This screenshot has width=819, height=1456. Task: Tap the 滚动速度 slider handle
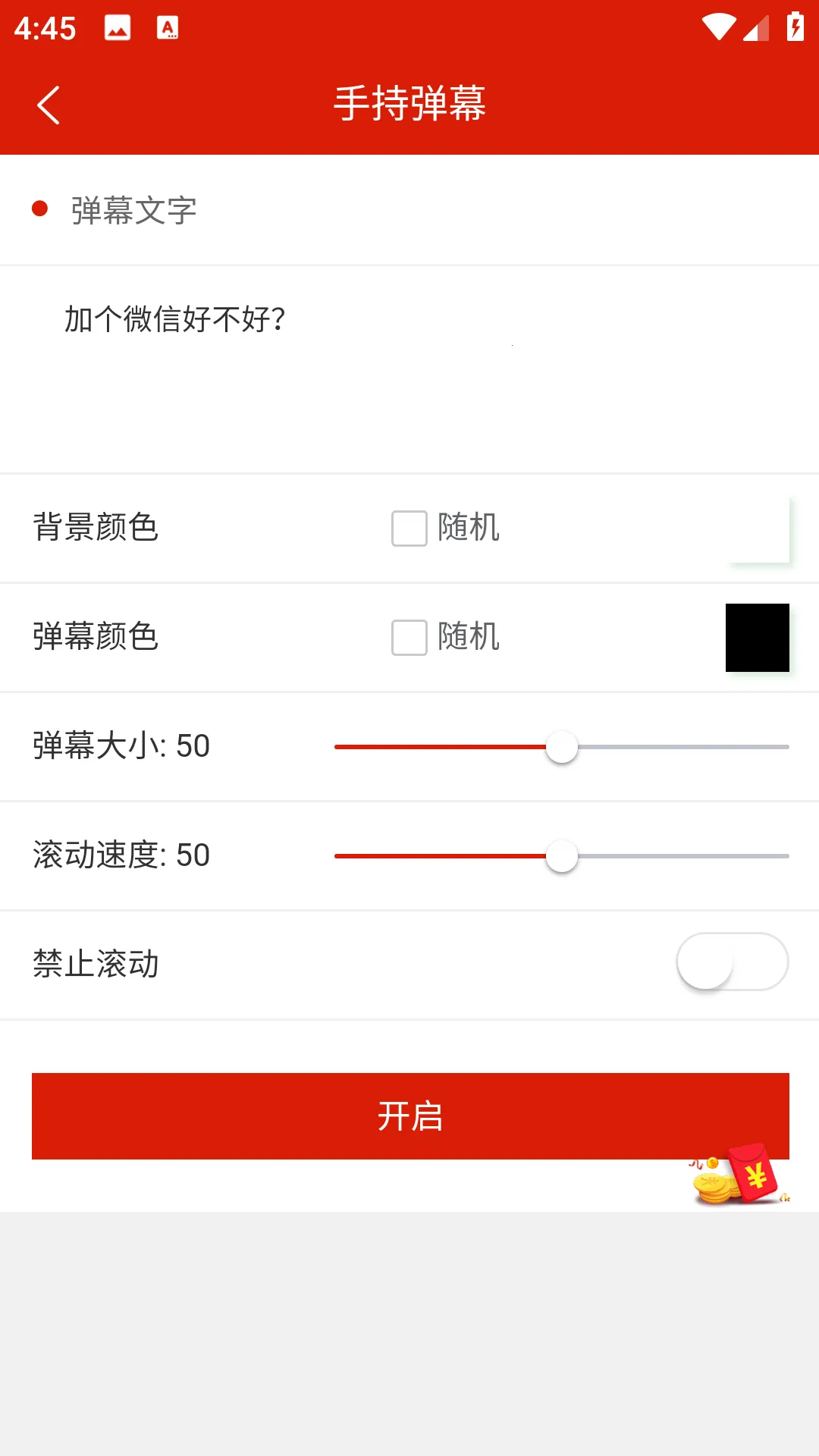562,855
